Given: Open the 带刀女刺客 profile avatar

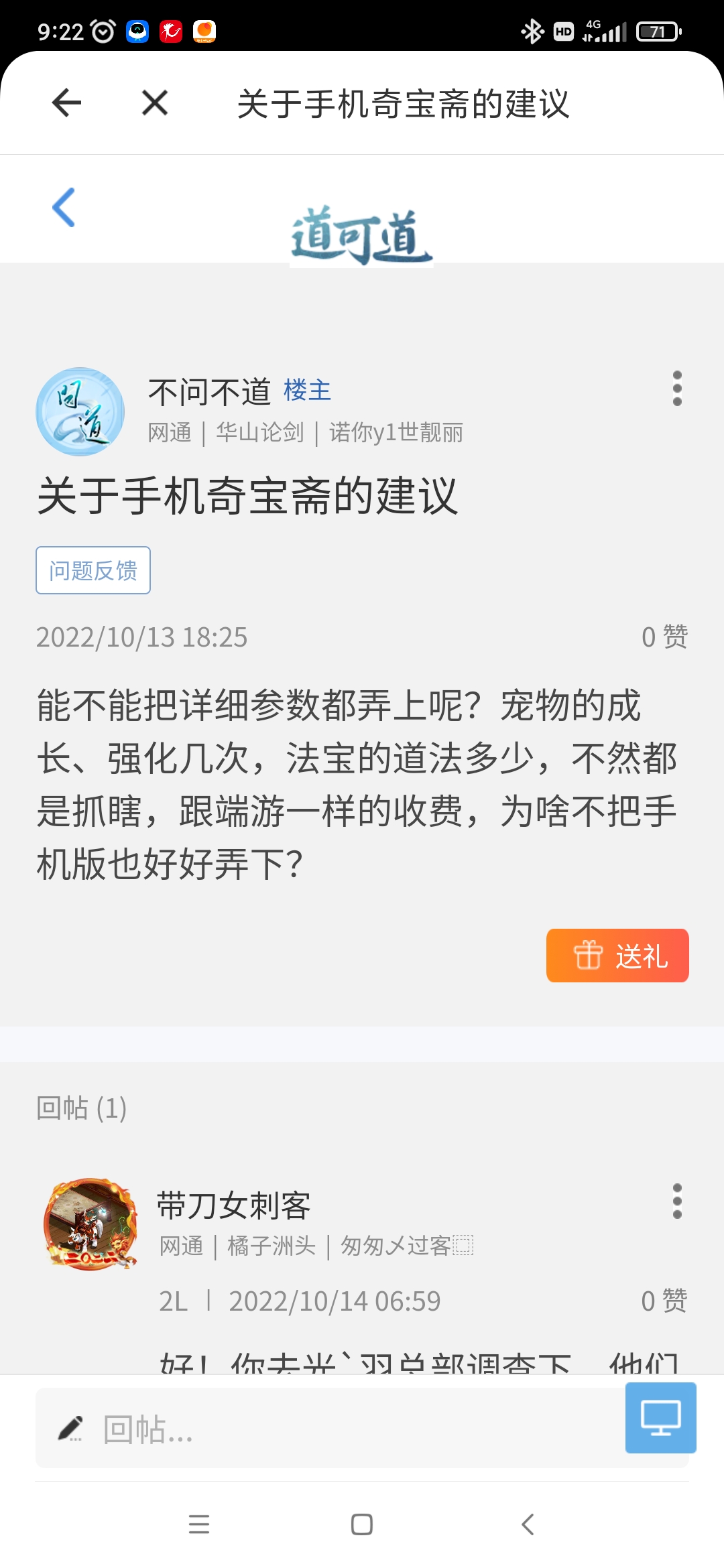Looking at the screenshot, I should pos(90,1224).
